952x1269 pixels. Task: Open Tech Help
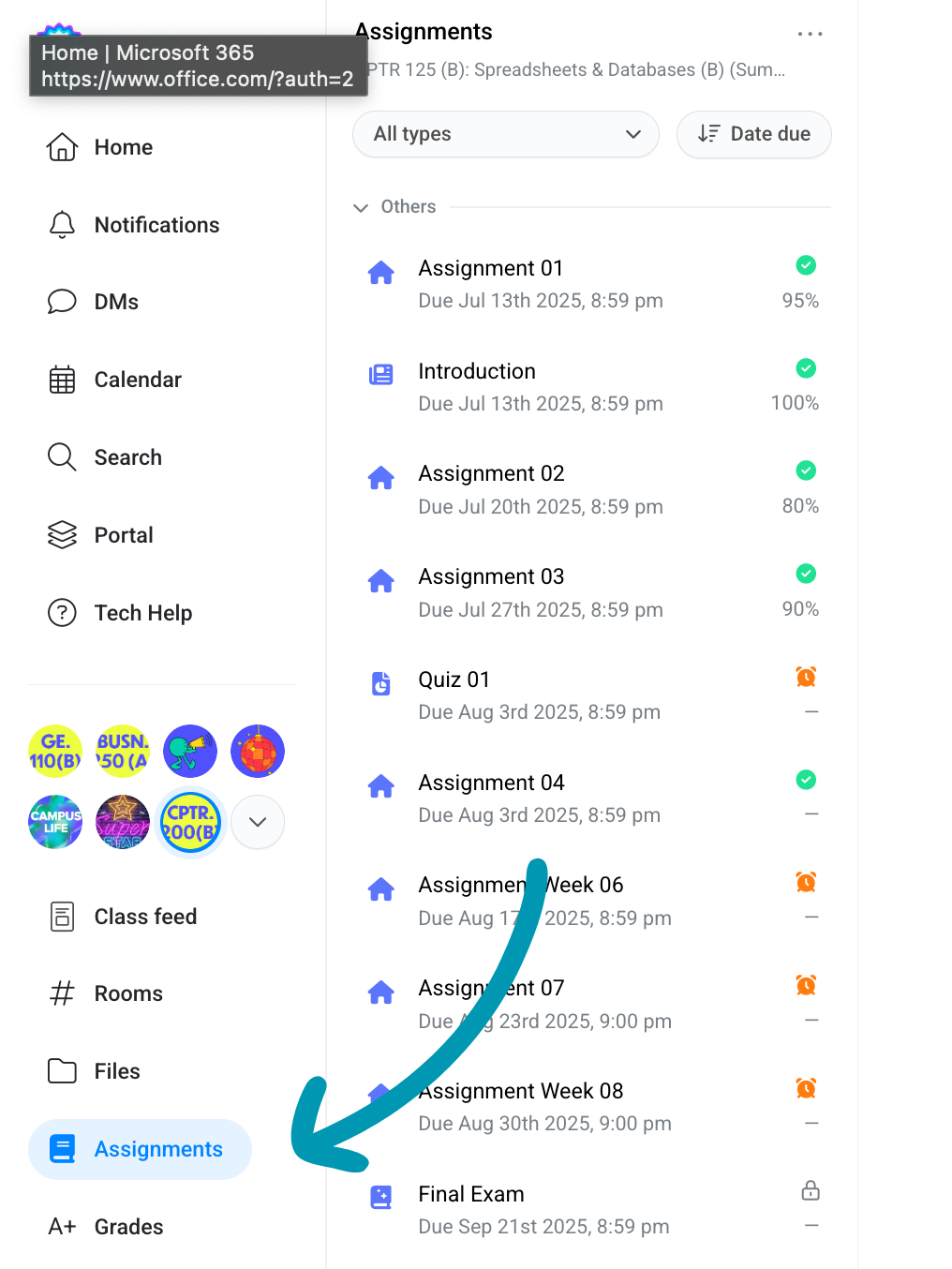(142, 613)
